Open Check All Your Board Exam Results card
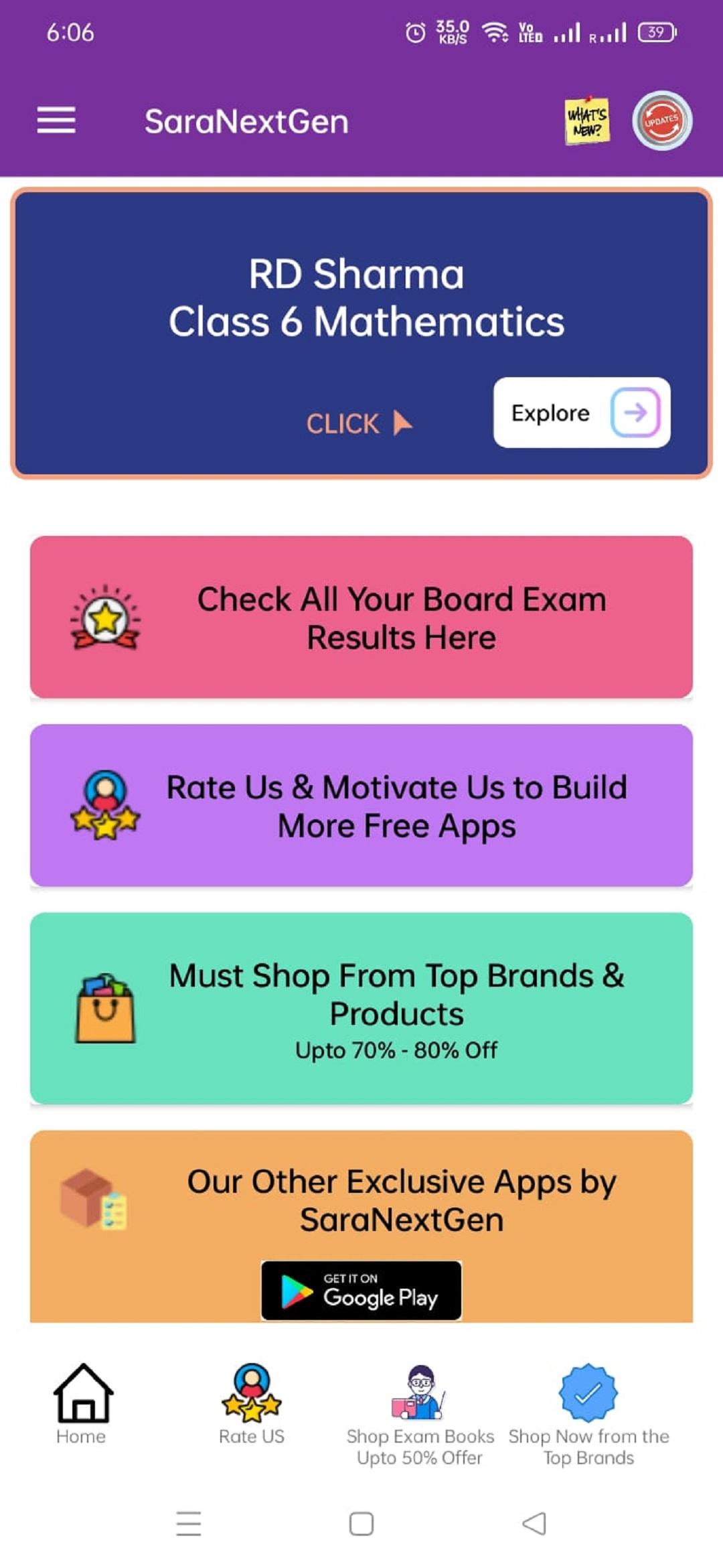 [x=361, y=617]
